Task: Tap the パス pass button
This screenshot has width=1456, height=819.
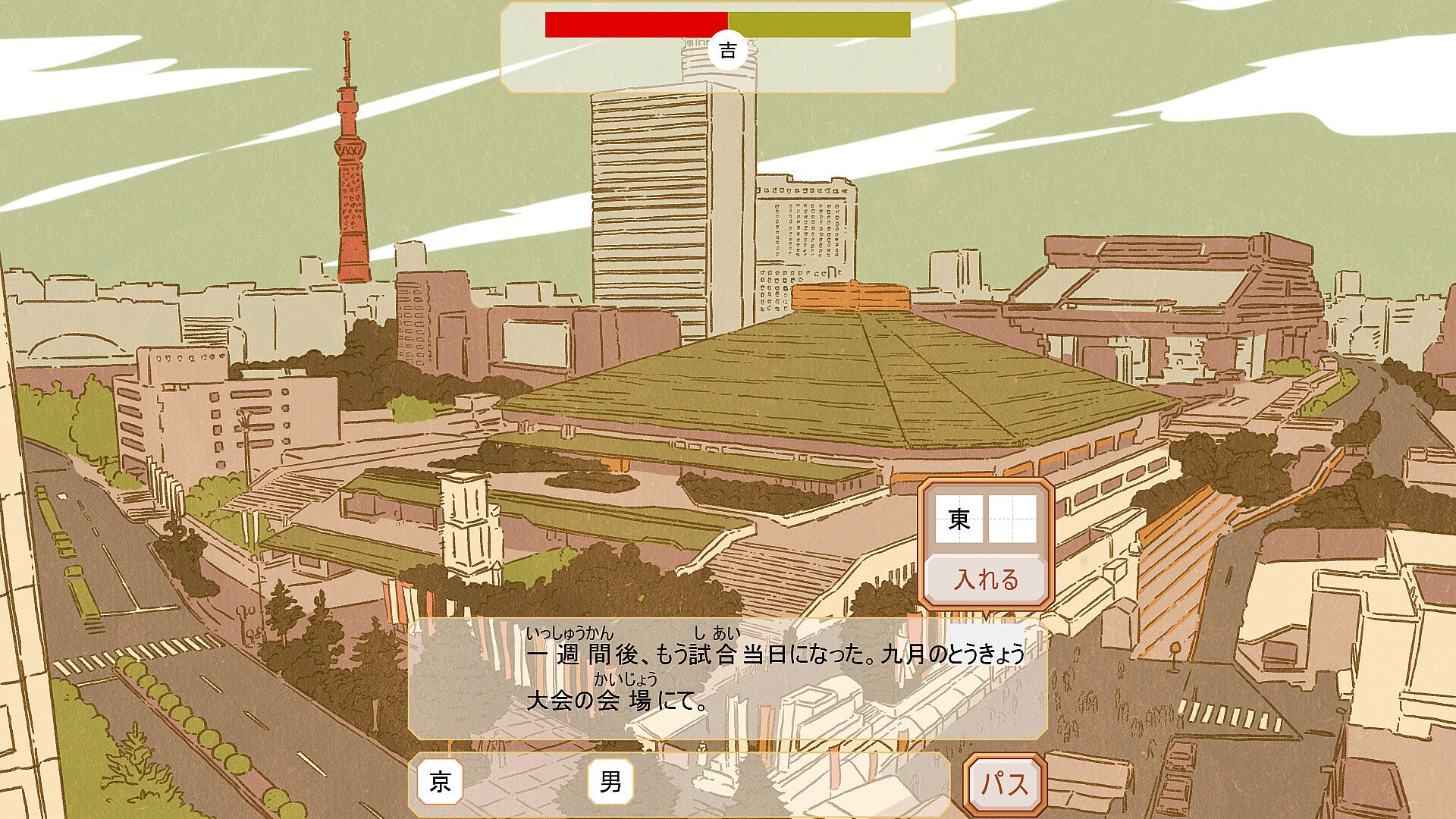Action: click(1005, 783)
